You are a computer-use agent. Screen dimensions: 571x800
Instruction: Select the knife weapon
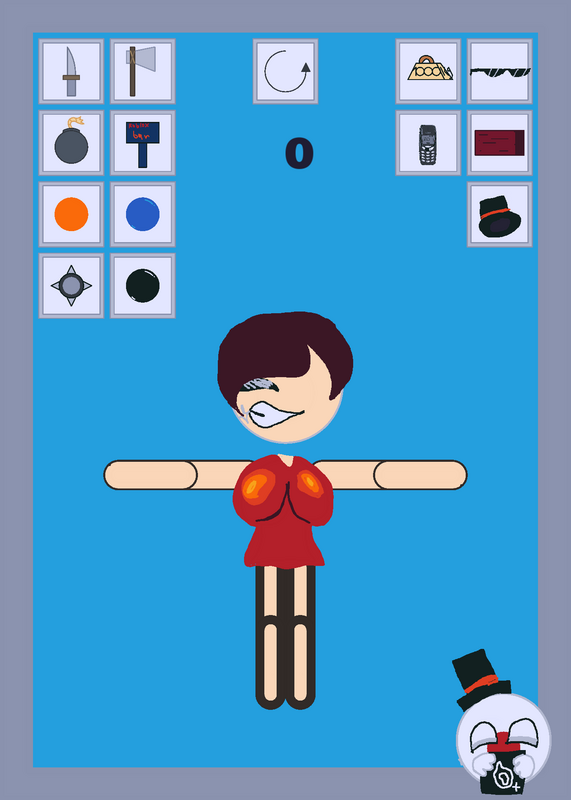click(x=71, y=71)
